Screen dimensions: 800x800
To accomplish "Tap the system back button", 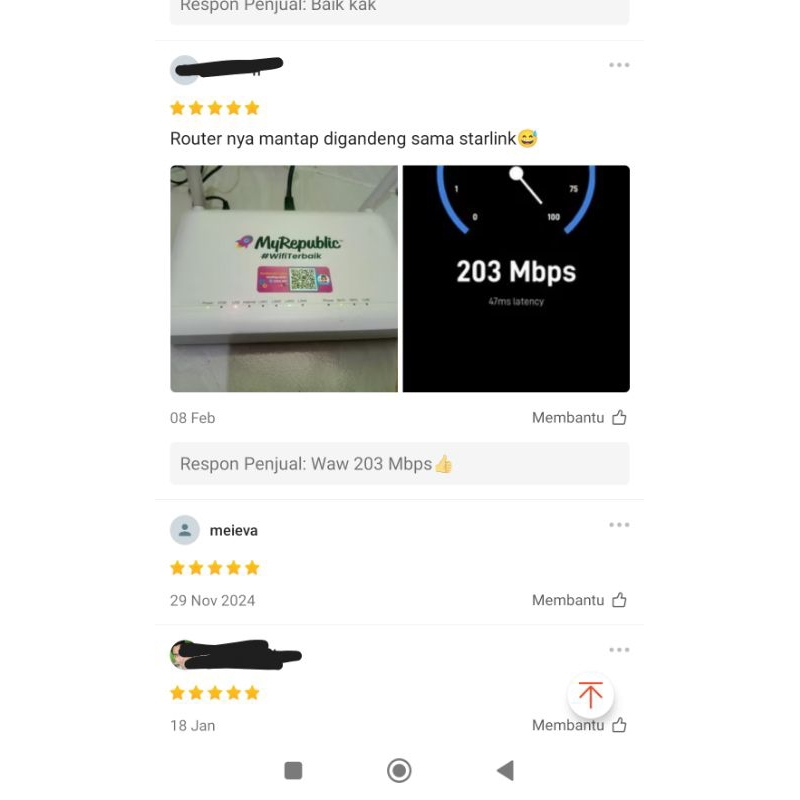I will click(505, 770).
